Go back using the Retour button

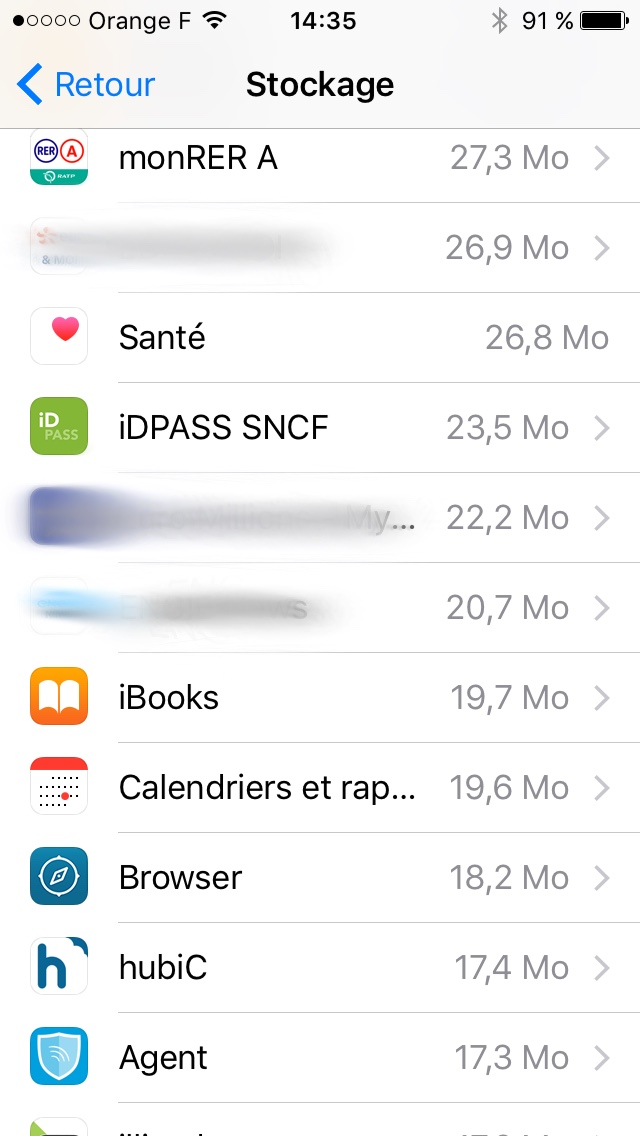click(x=87, y=85)
